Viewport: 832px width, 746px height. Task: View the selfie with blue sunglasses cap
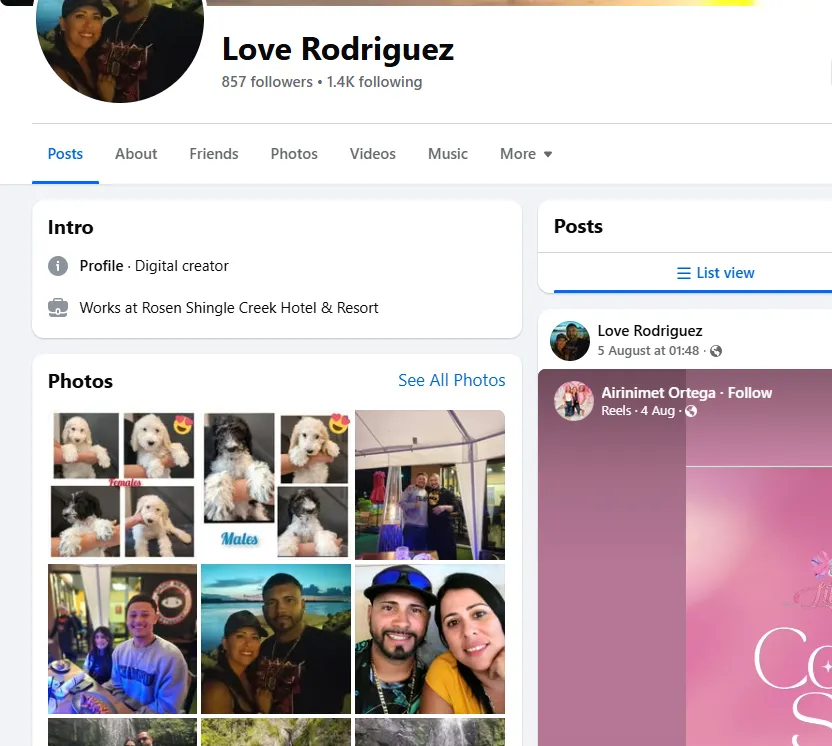point(430,639)
